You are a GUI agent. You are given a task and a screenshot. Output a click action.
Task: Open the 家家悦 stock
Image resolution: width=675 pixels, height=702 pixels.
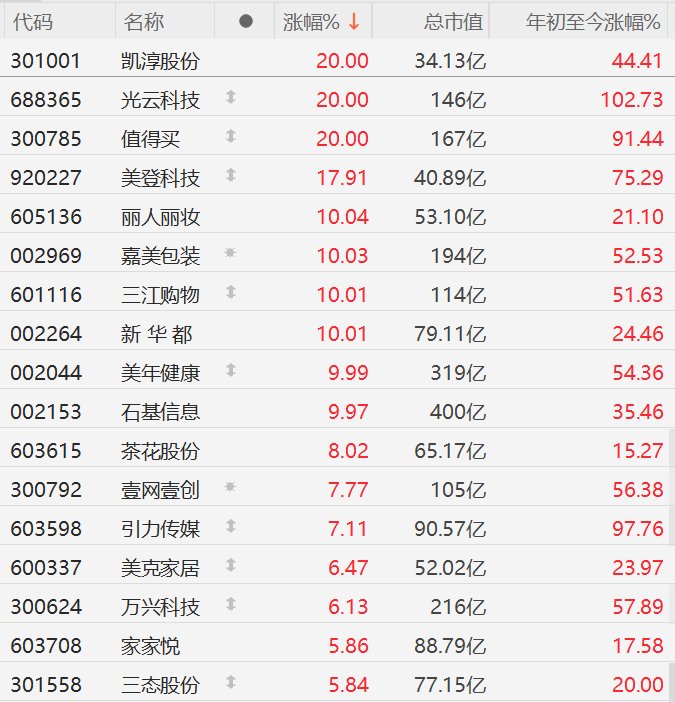click(x=150, y=646)
